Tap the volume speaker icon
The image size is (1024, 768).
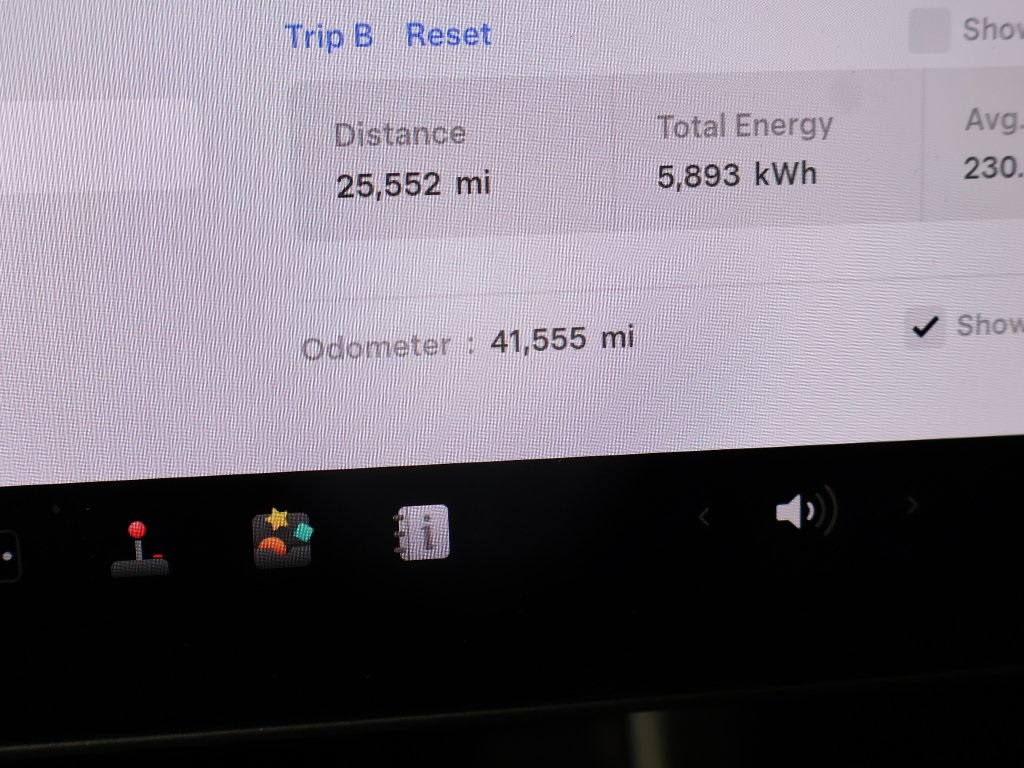803,513
